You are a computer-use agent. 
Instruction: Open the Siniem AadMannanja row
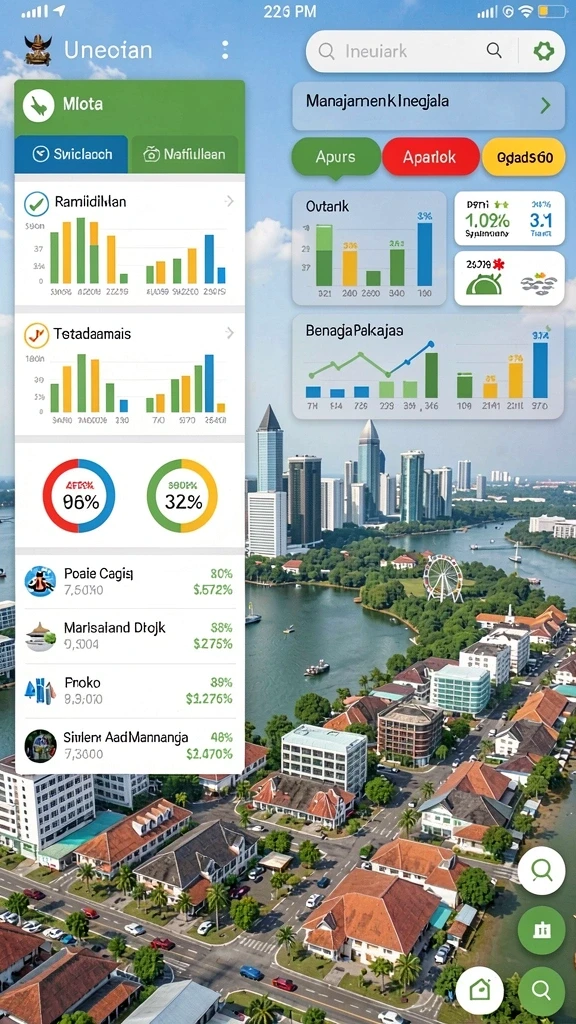tap(129, 745)
